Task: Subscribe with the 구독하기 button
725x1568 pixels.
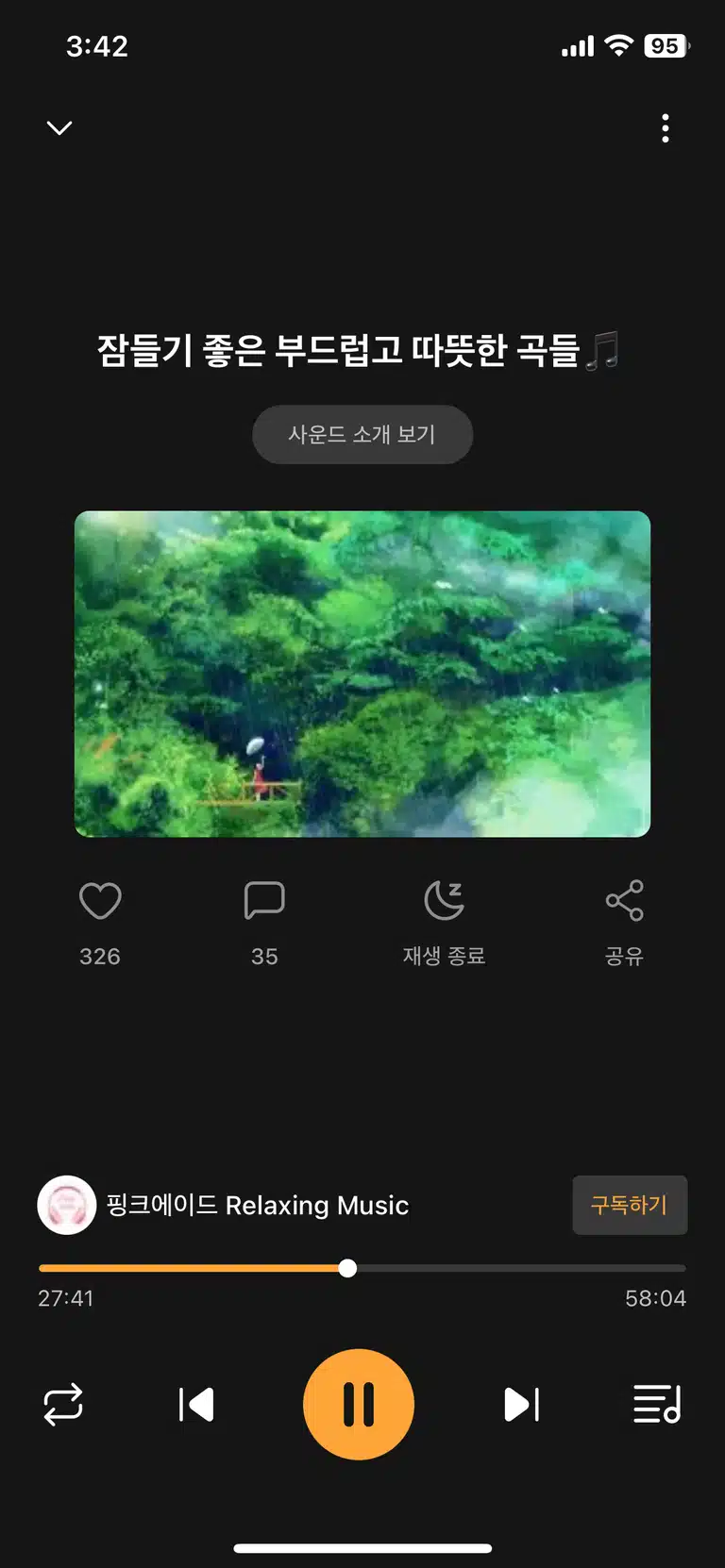Action: click(x=630, y=1205)
